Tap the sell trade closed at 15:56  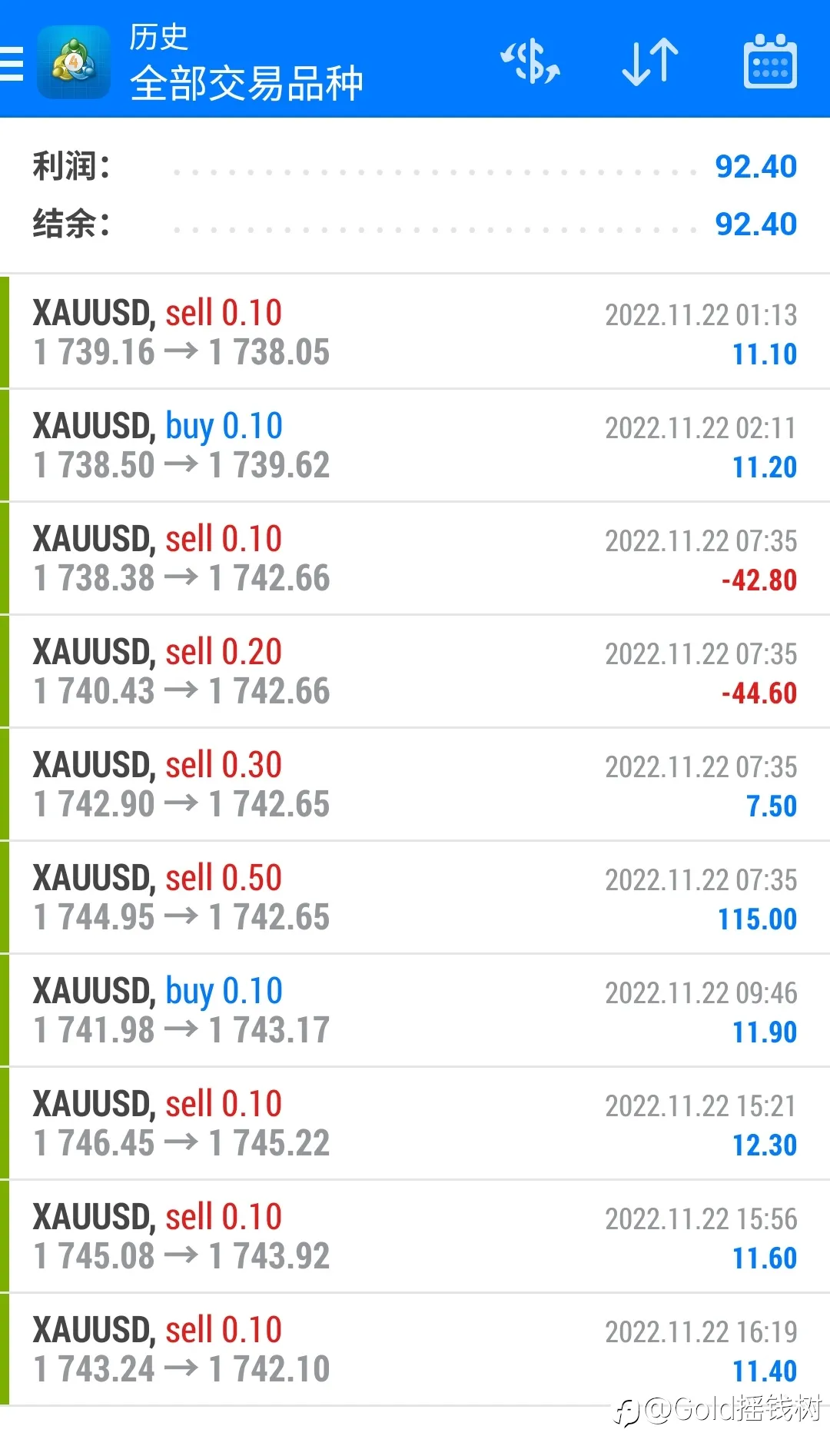pos(415,1236)
